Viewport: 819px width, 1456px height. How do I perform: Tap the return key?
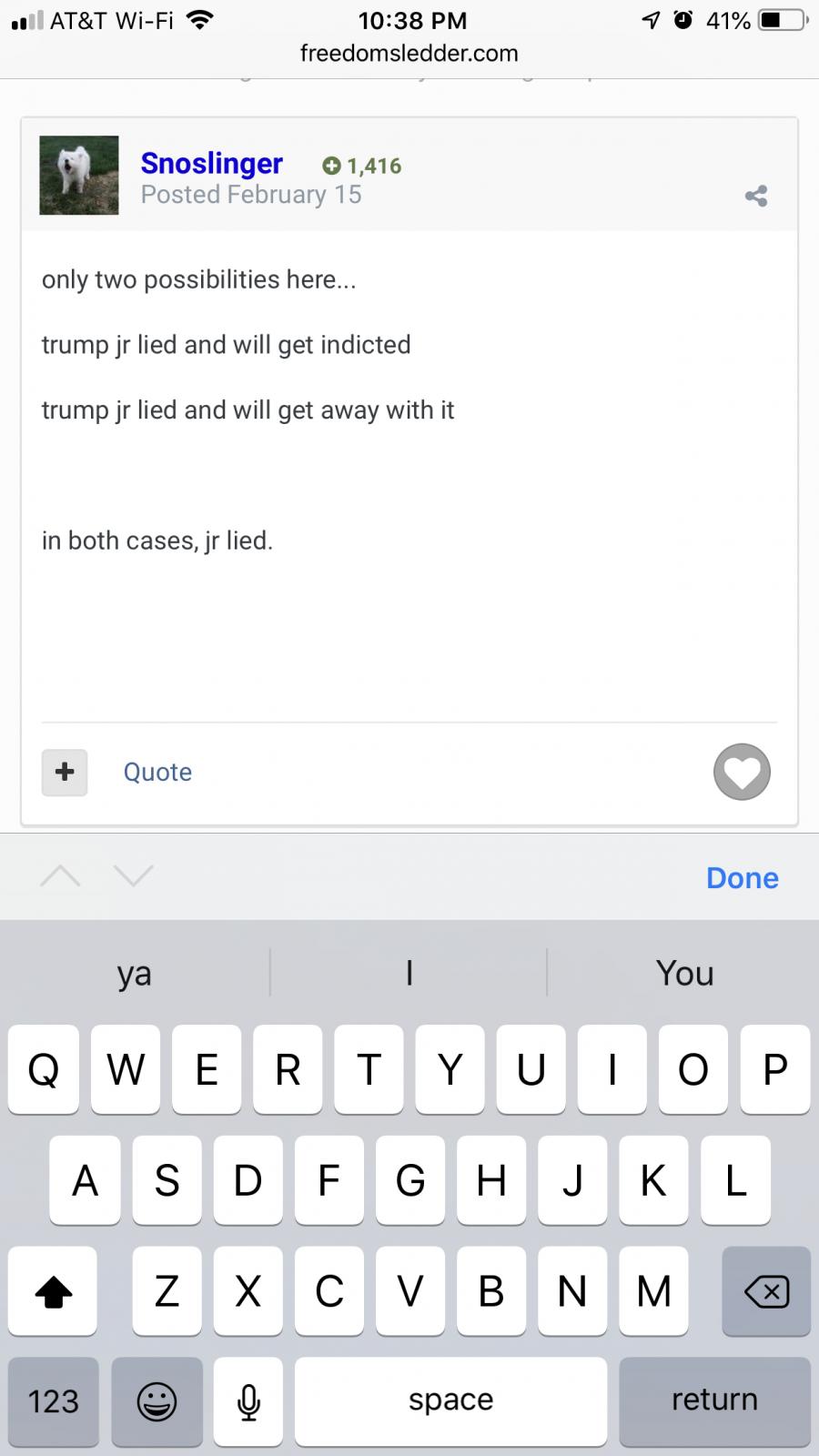click(714, 1400)
